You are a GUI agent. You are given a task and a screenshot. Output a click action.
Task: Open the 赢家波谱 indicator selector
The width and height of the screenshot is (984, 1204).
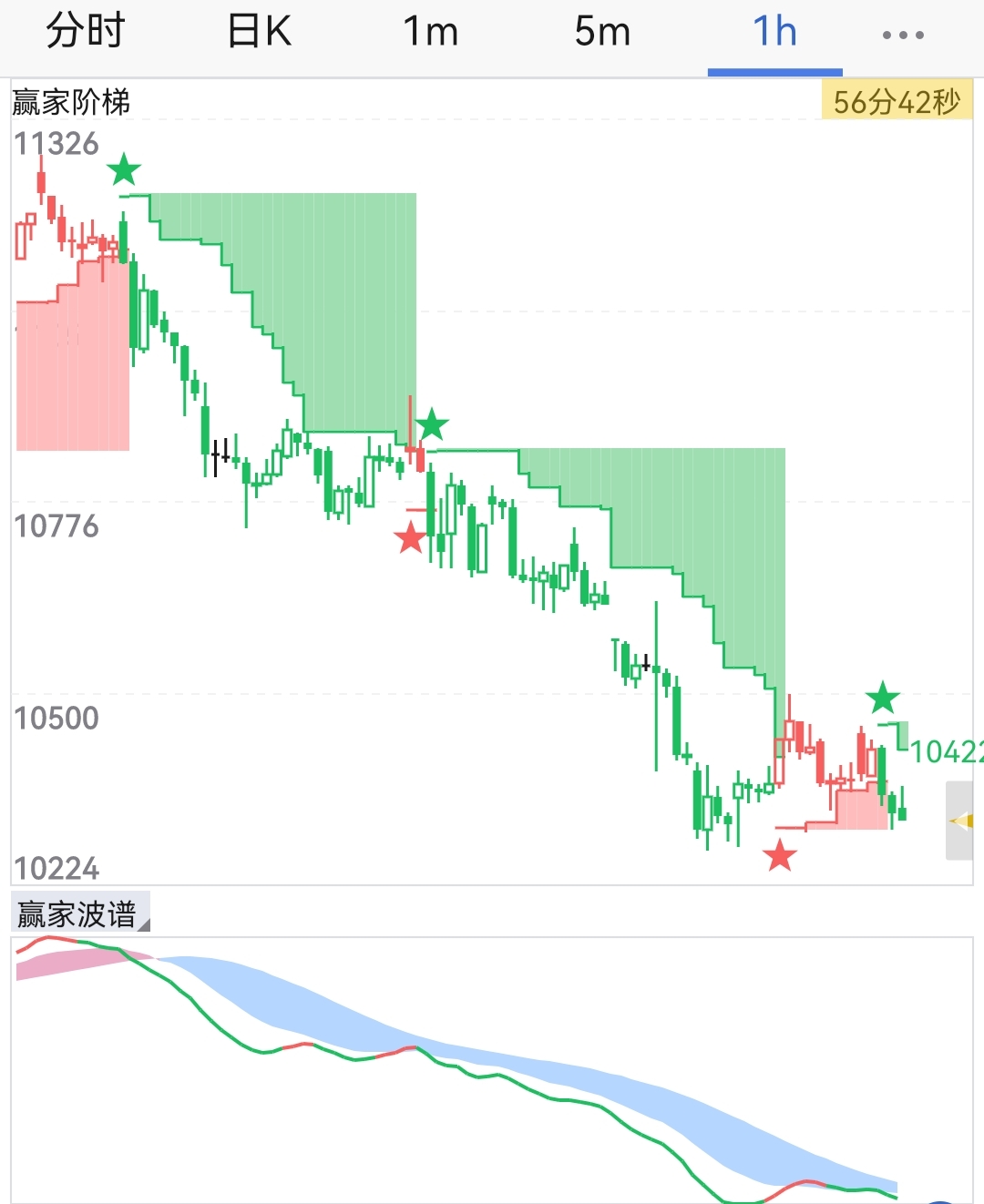(x=80, y=913)
